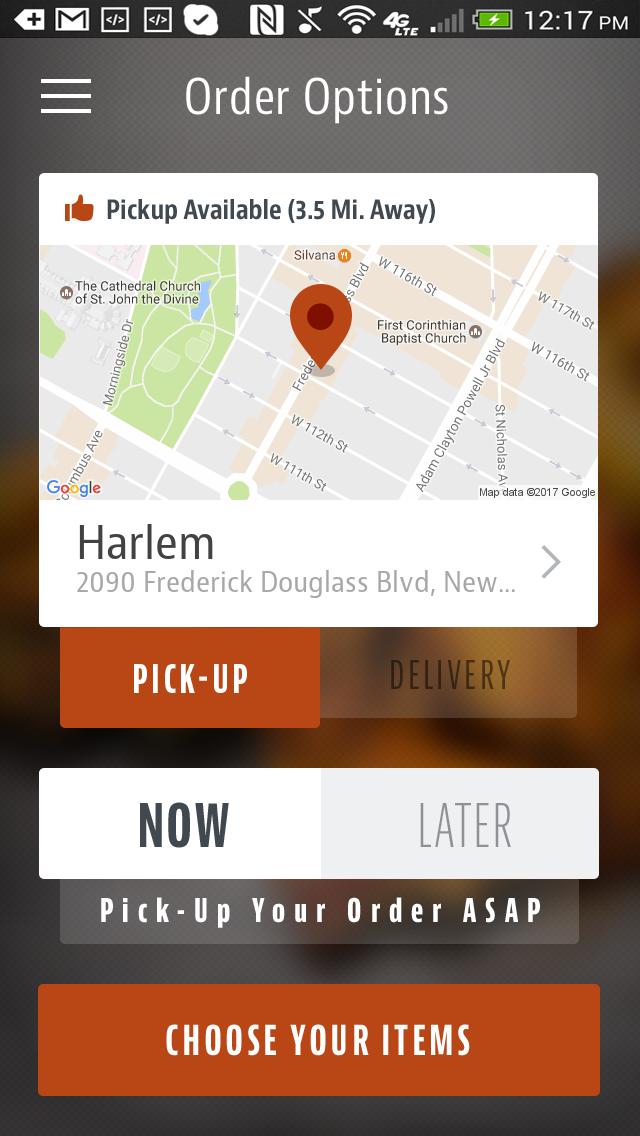Select the Pick-Up order option

click(190, 678)
